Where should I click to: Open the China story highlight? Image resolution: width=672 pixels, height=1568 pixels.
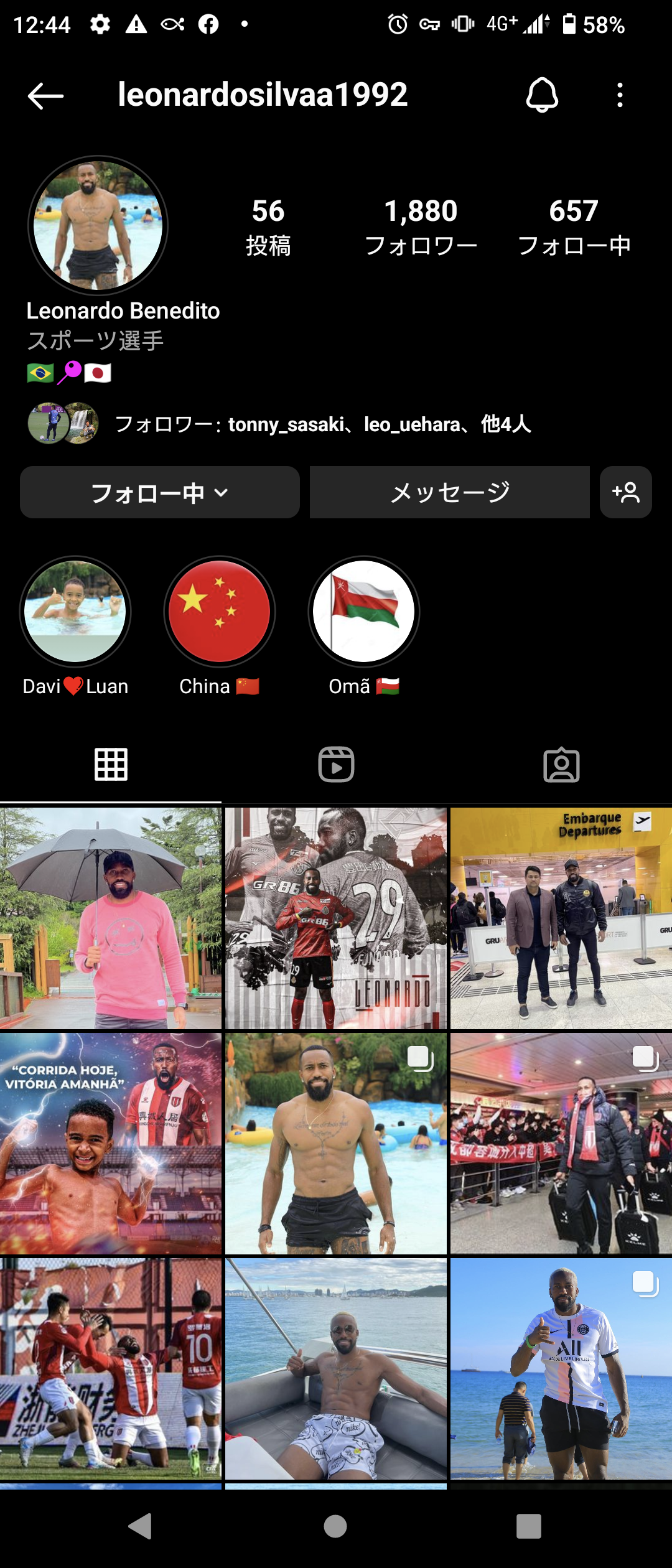[x=220, y=612]
